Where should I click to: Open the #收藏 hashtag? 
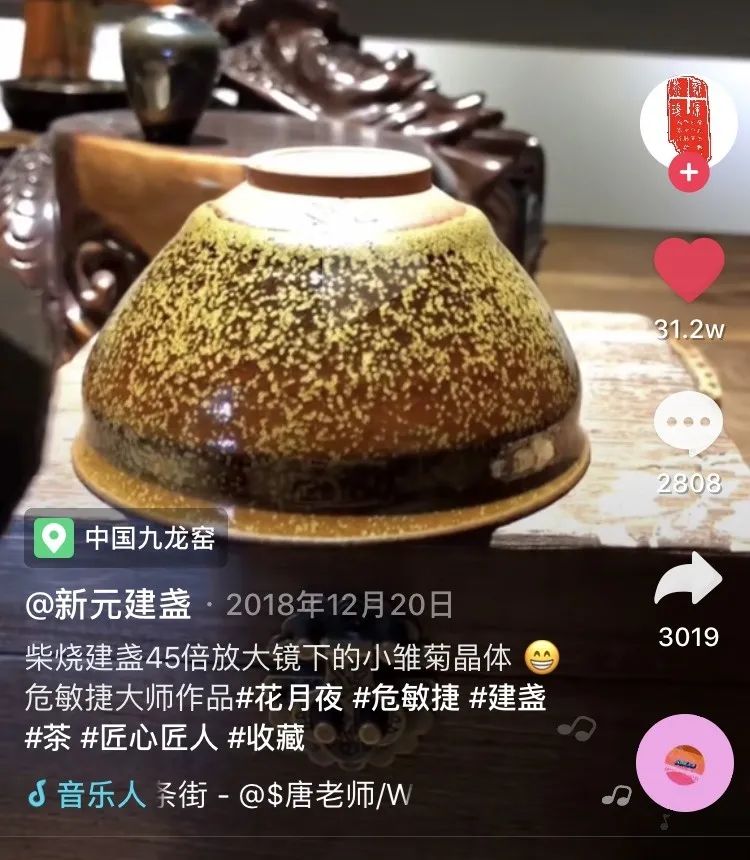[266, 739]
